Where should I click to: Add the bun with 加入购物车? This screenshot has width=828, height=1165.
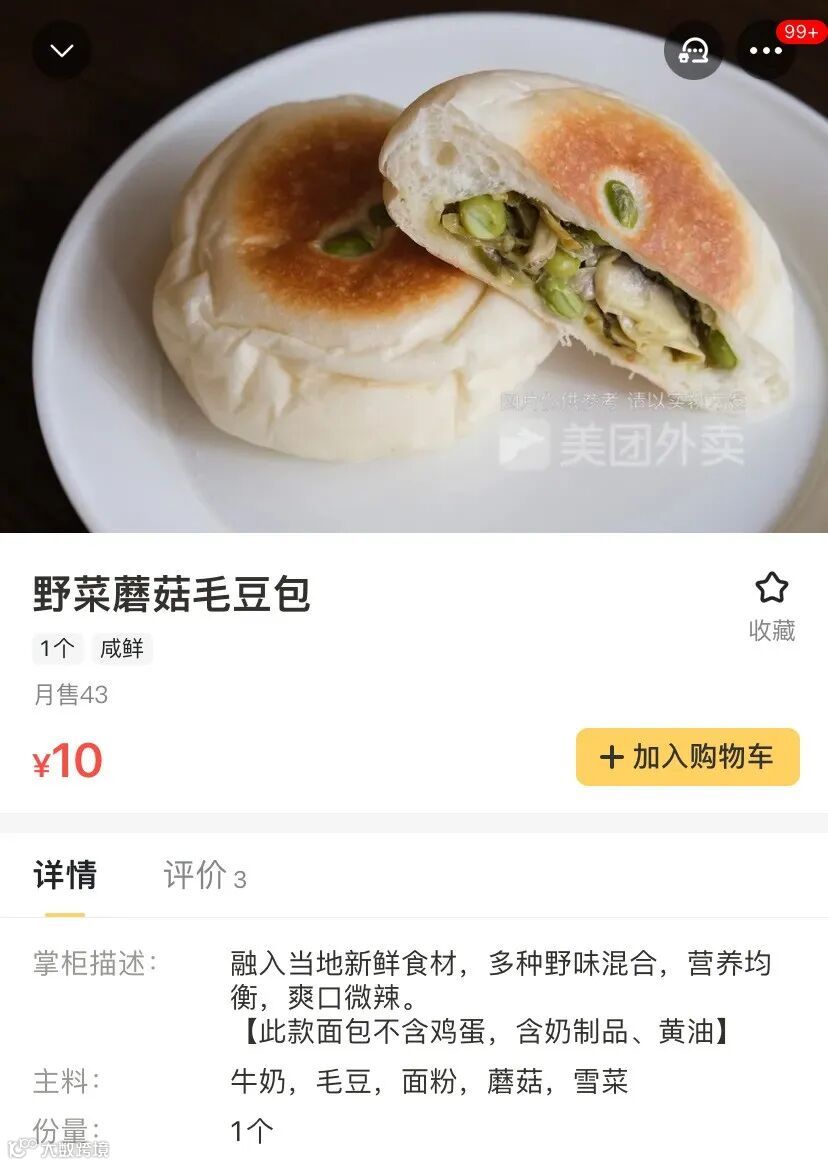[687, 757]
